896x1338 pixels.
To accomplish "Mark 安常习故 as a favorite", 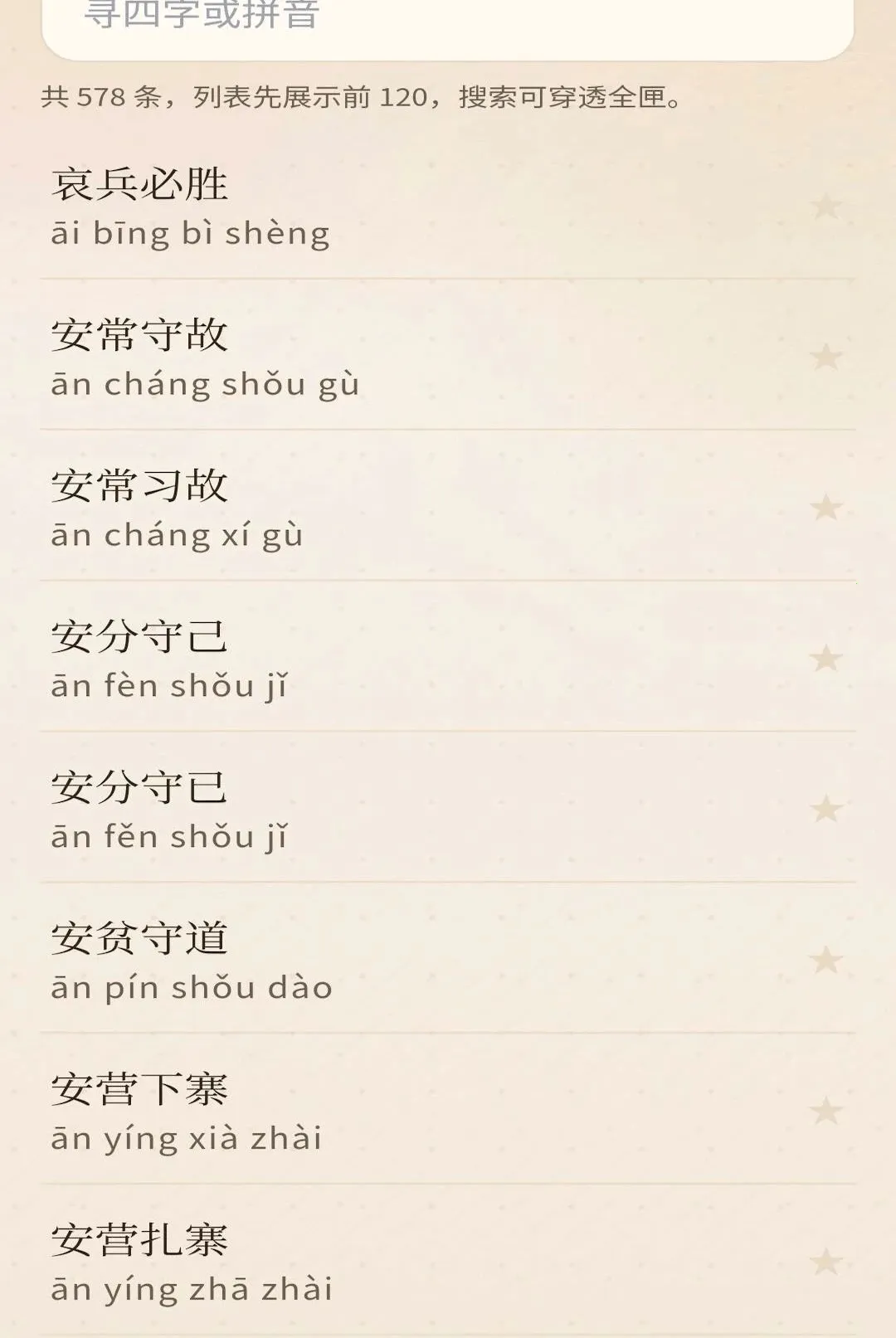I will click(x=825, y=508).
